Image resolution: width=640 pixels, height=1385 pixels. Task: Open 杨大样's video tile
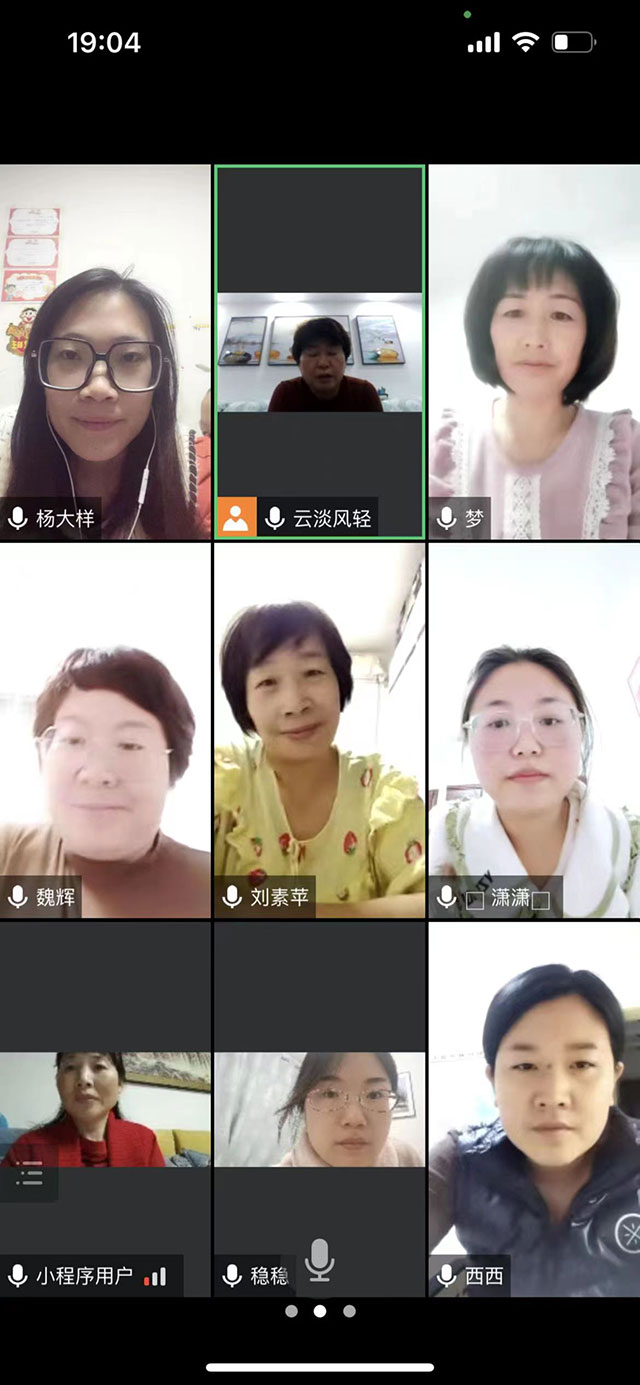[x=105, y=352]
